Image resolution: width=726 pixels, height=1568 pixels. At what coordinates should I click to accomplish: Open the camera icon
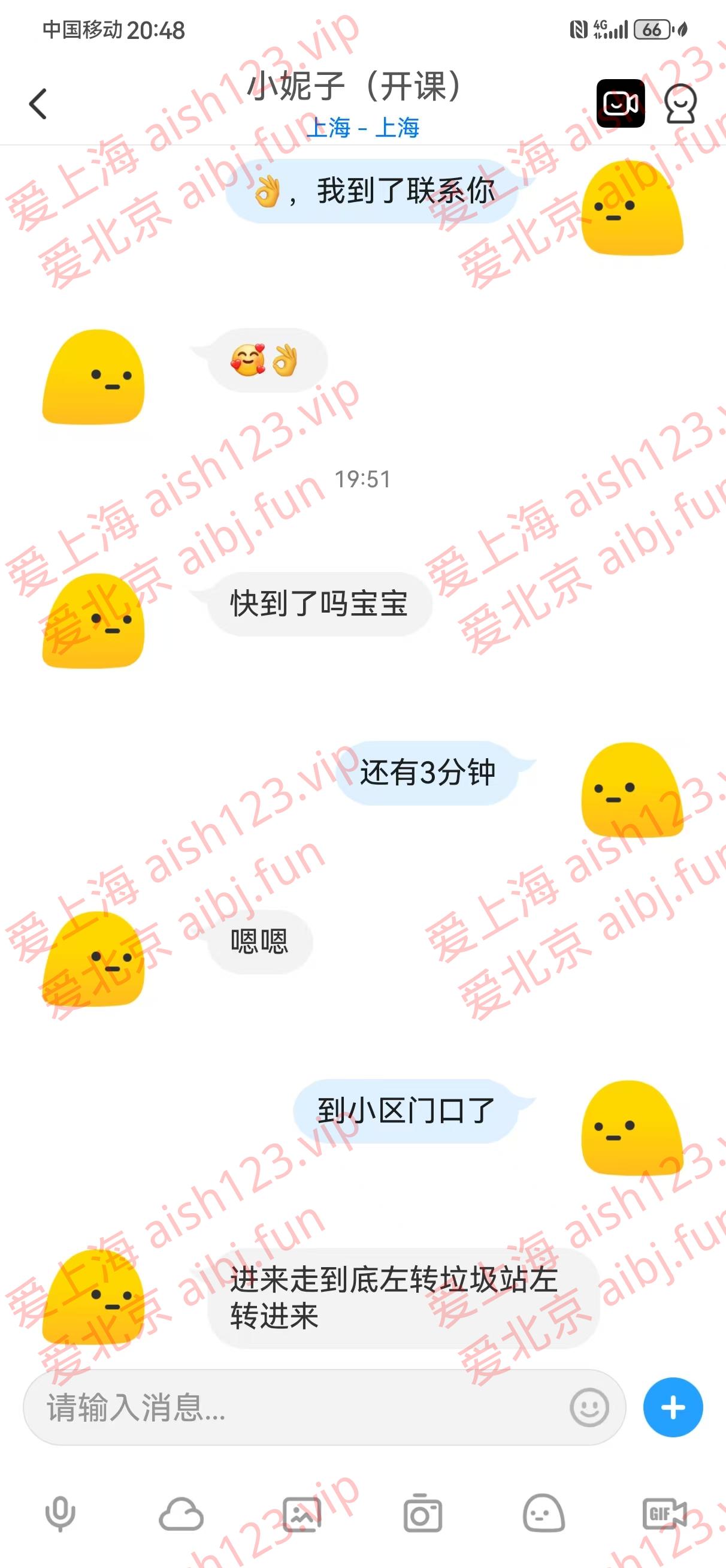[423, 1513]
